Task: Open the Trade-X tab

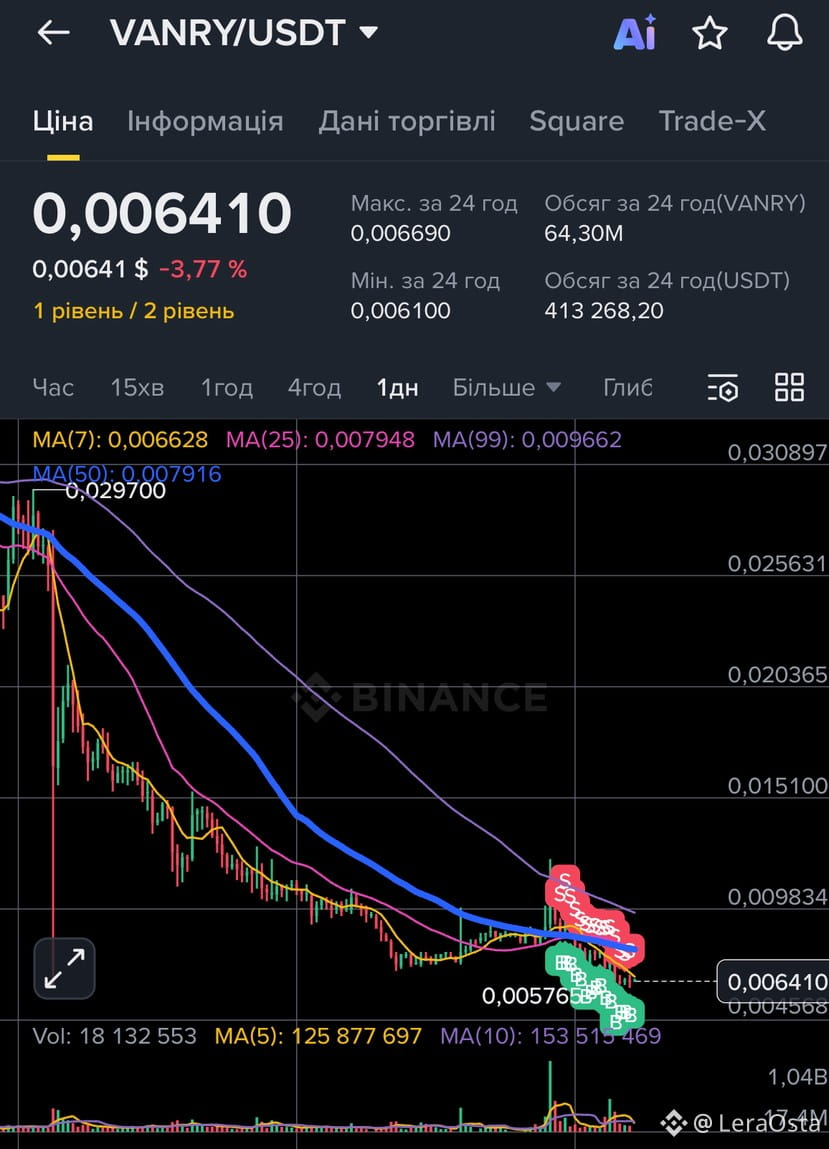Action: coord(712,122)
